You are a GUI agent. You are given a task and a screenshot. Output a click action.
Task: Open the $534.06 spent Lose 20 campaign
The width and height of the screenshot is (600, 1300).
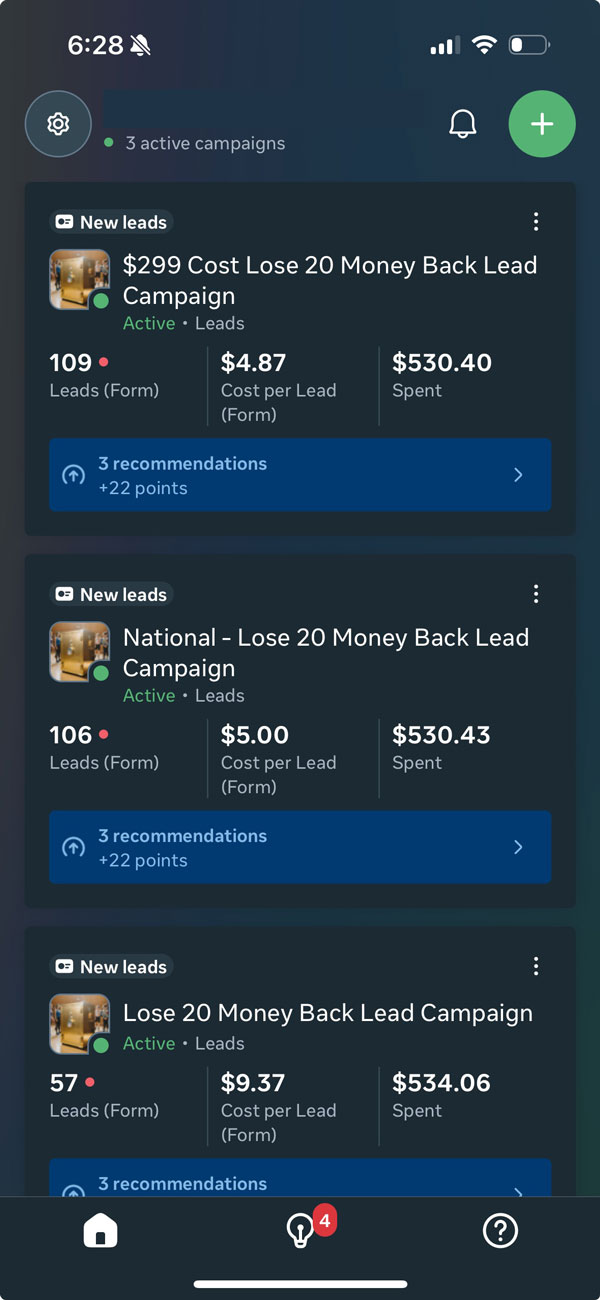point(327,1013)
